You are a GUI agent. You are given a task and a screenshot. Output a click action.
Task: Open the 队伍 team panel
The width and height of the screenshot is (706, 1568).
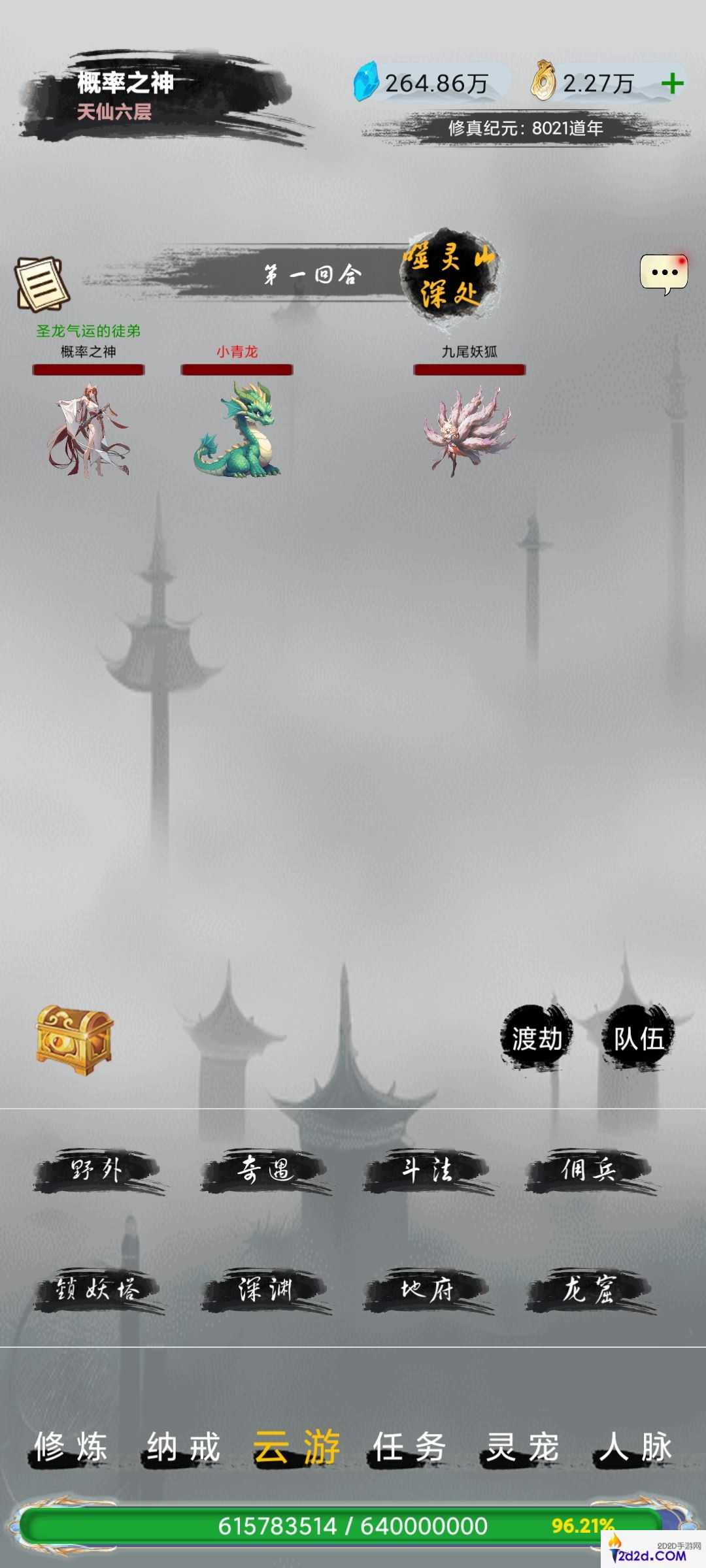638,1038
